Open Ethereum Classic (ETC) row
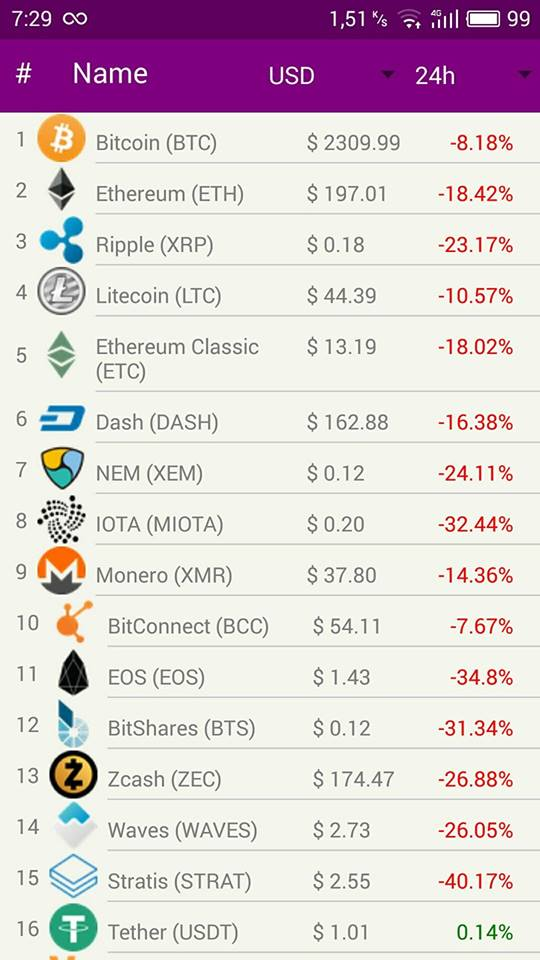540x960 pixels. (x=270, y=354)
